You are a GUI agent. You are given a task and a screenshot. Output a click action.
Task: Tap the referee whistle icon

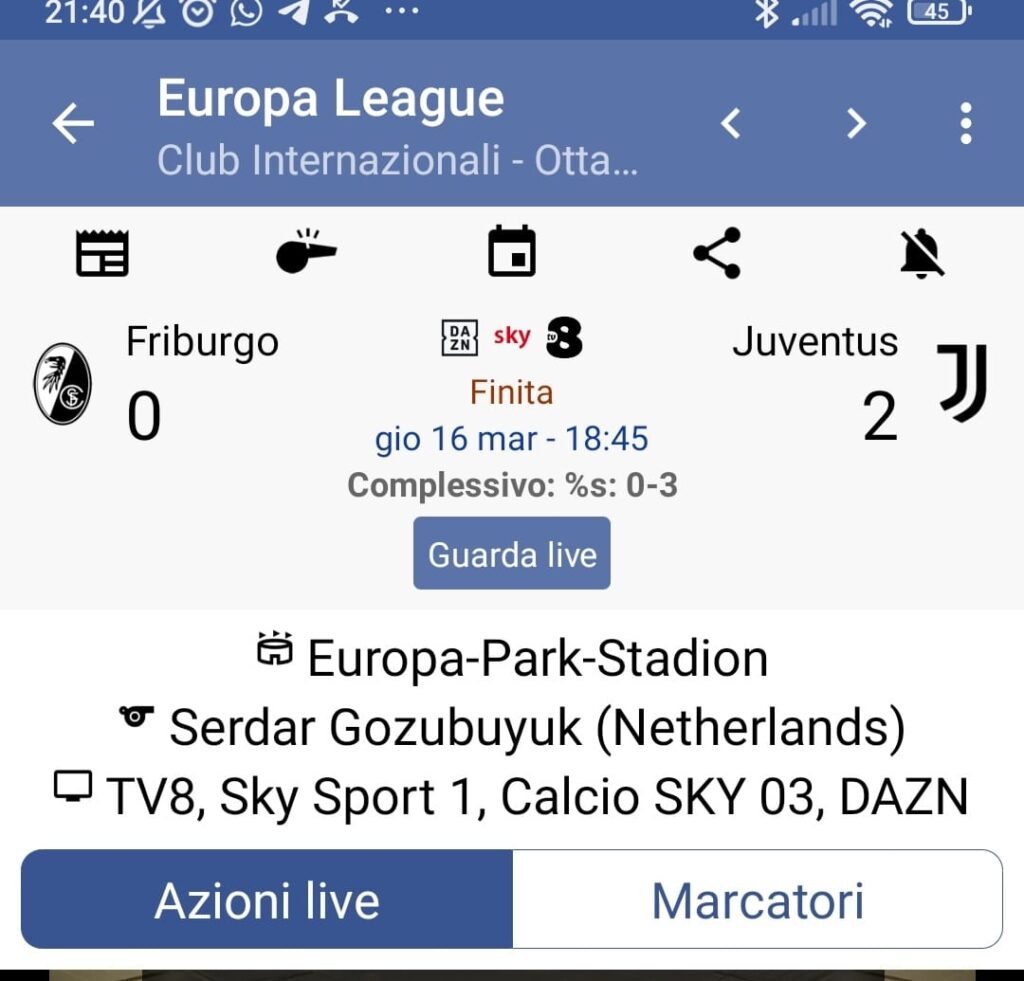tap(306, 251)
